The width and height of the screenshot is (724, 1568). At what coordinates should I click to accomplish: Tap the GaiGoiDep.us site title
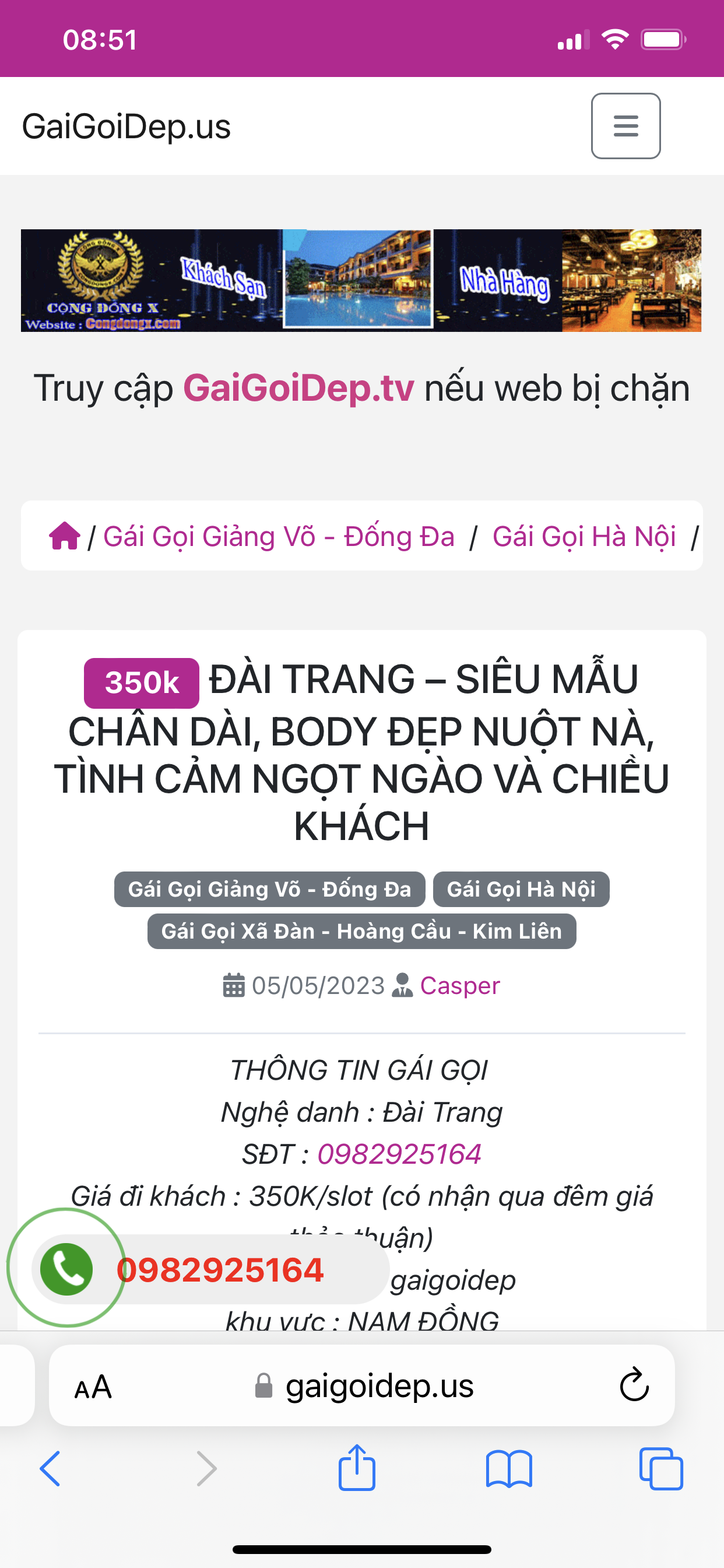click(x=126, y=127)
